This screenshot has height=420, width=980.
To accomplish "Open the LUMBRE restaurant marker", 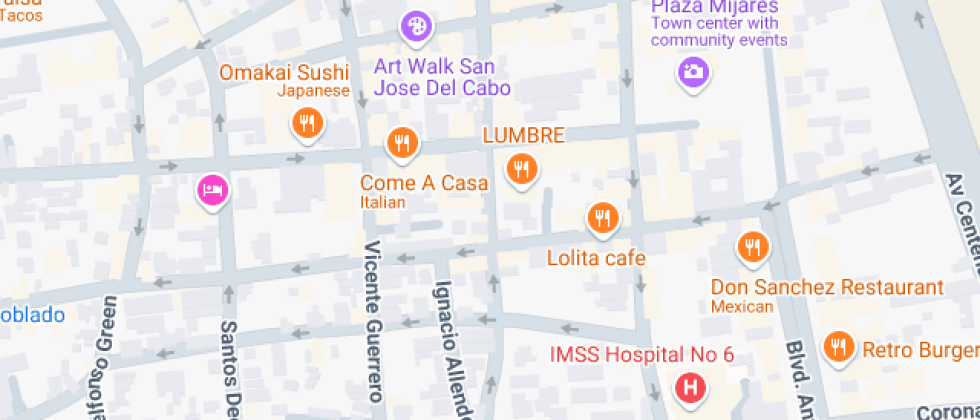I will coord(519,169).
